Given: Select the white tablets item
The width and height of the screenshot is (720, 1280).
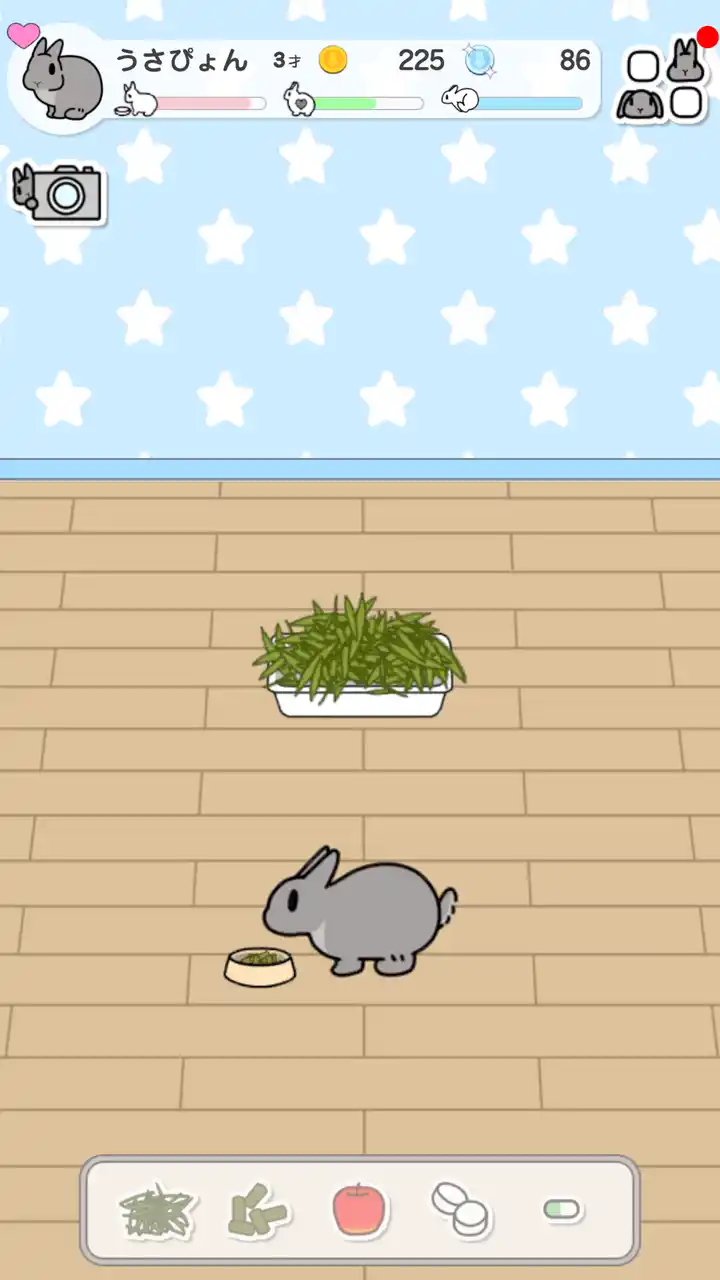Looking at the screenshot, I should [x=462, y=1209].
